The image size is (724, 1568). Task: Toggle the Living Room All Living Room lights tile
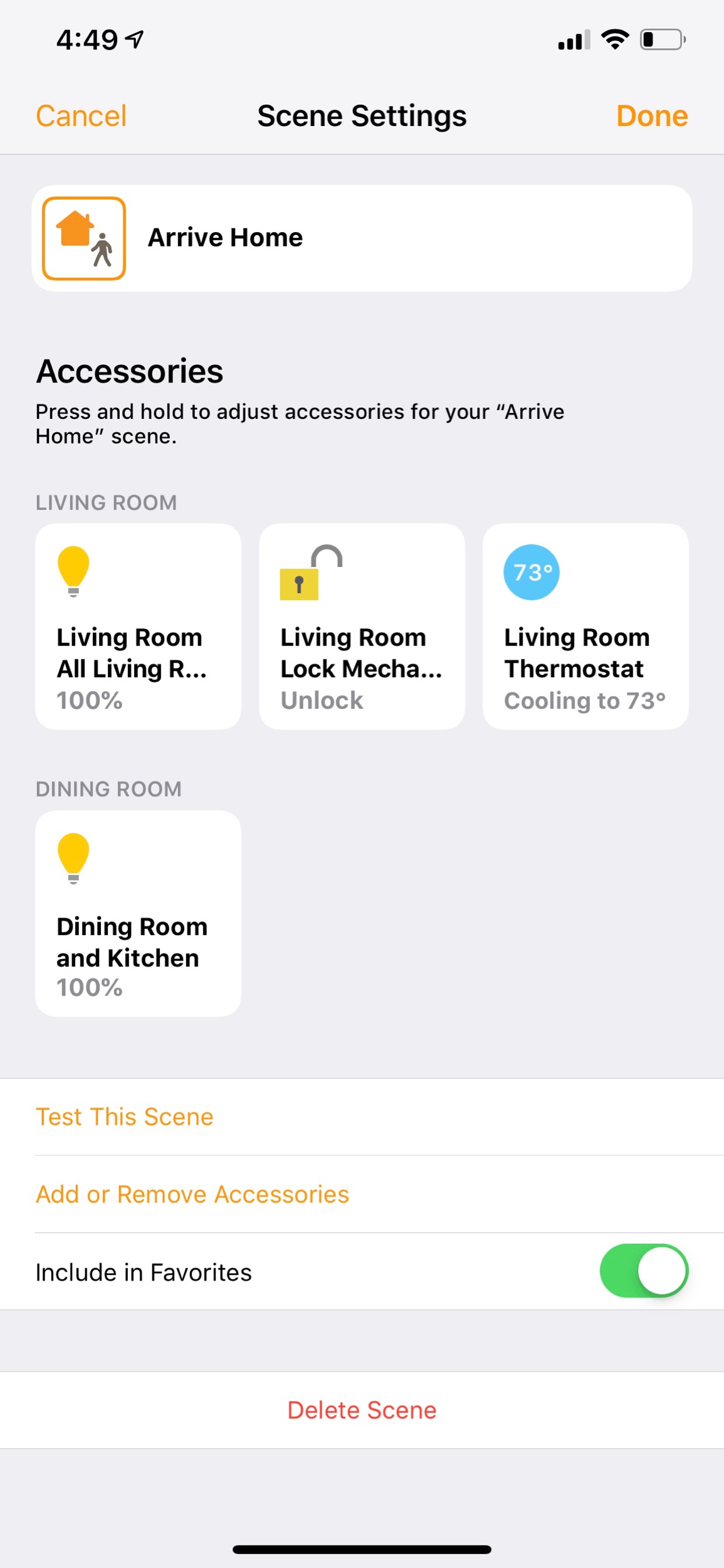point(138,627)
